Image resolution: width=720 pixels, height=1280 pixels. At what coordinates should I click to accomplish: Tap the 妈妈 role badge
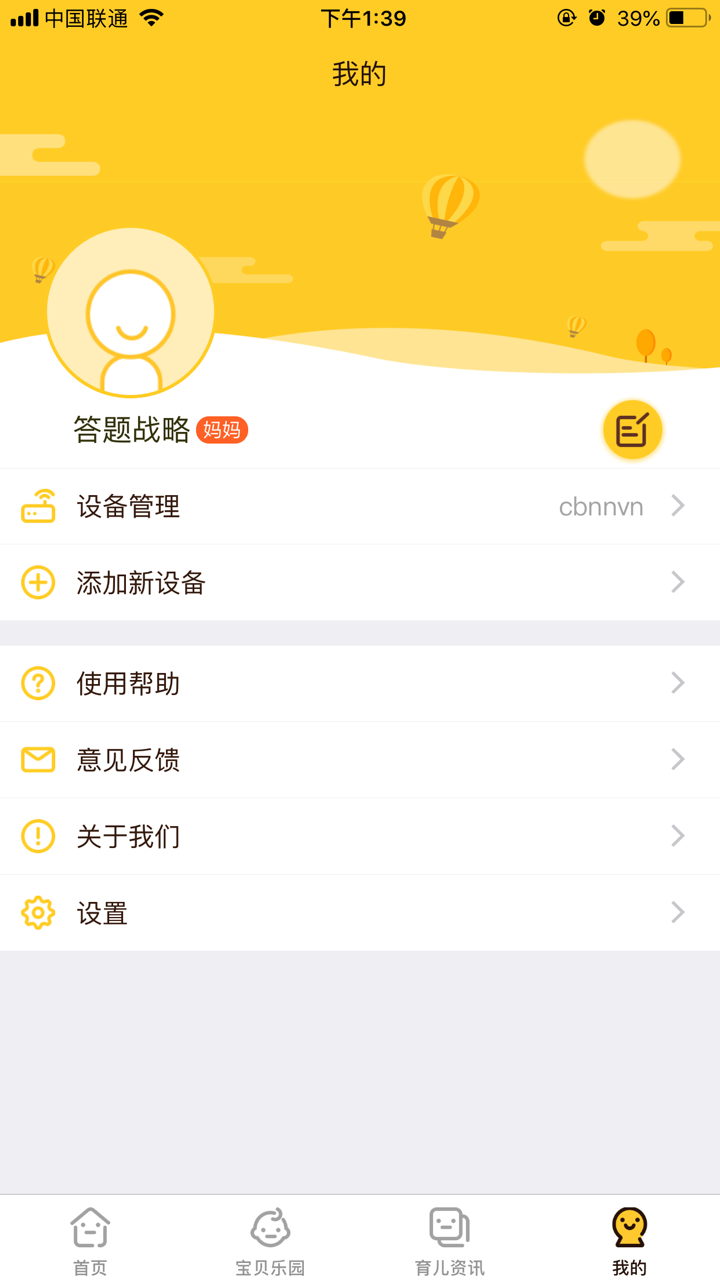point(221,430)
